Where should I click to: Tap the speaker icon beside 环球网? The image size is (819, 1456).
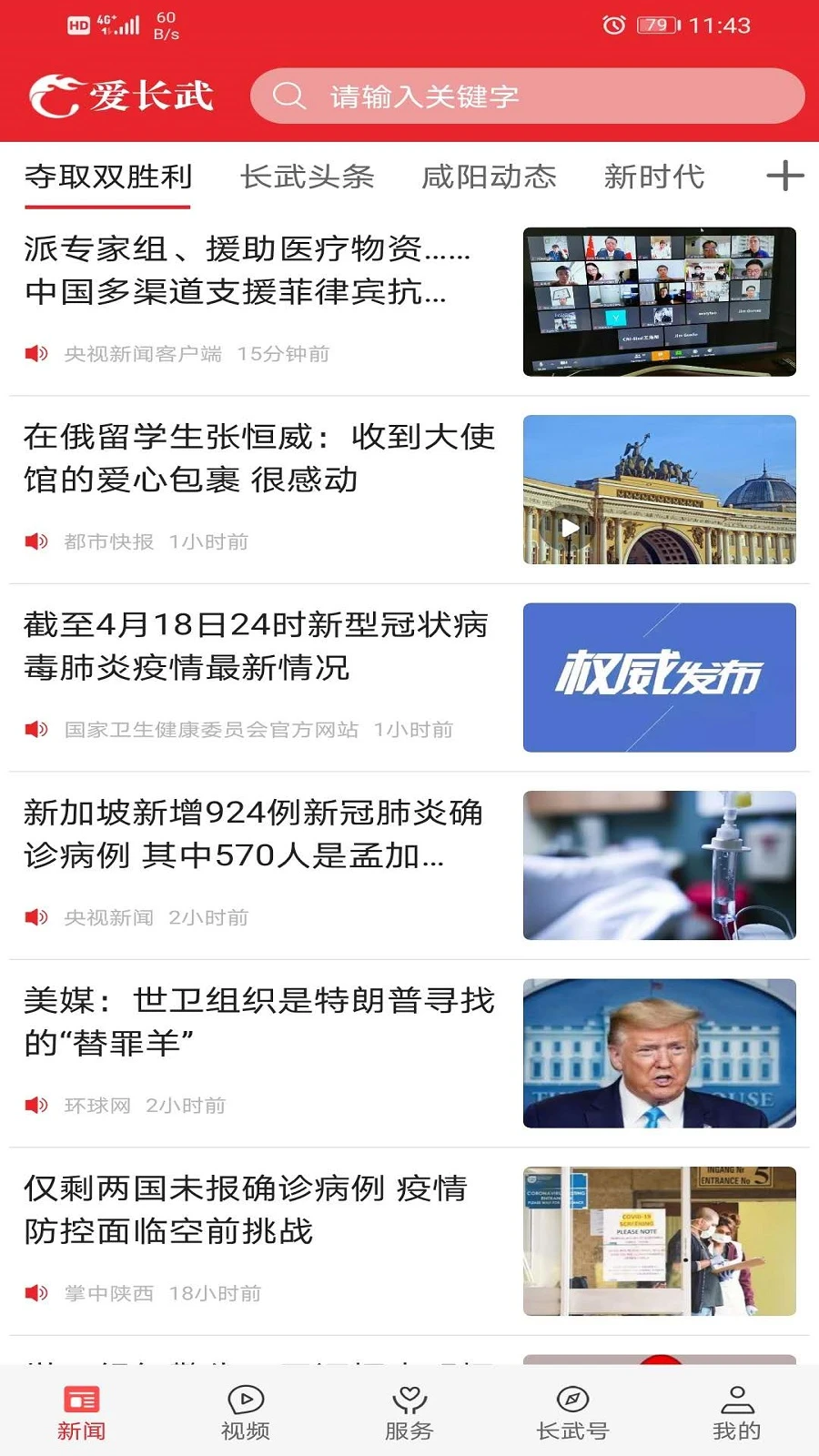click(x=35, y=1105)
